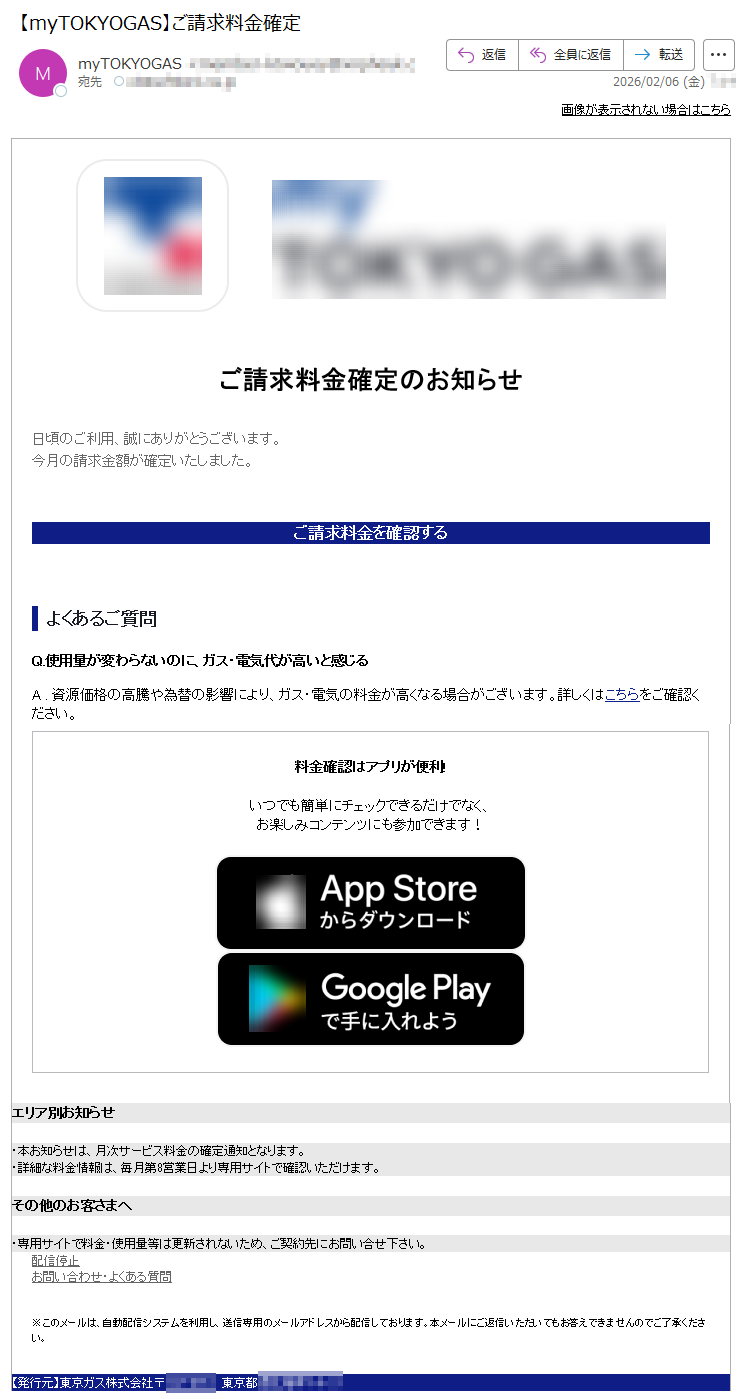This screenshot has height=1399, width=740.
Task: Tap the sender avatar M
Action: coord(43,73)
